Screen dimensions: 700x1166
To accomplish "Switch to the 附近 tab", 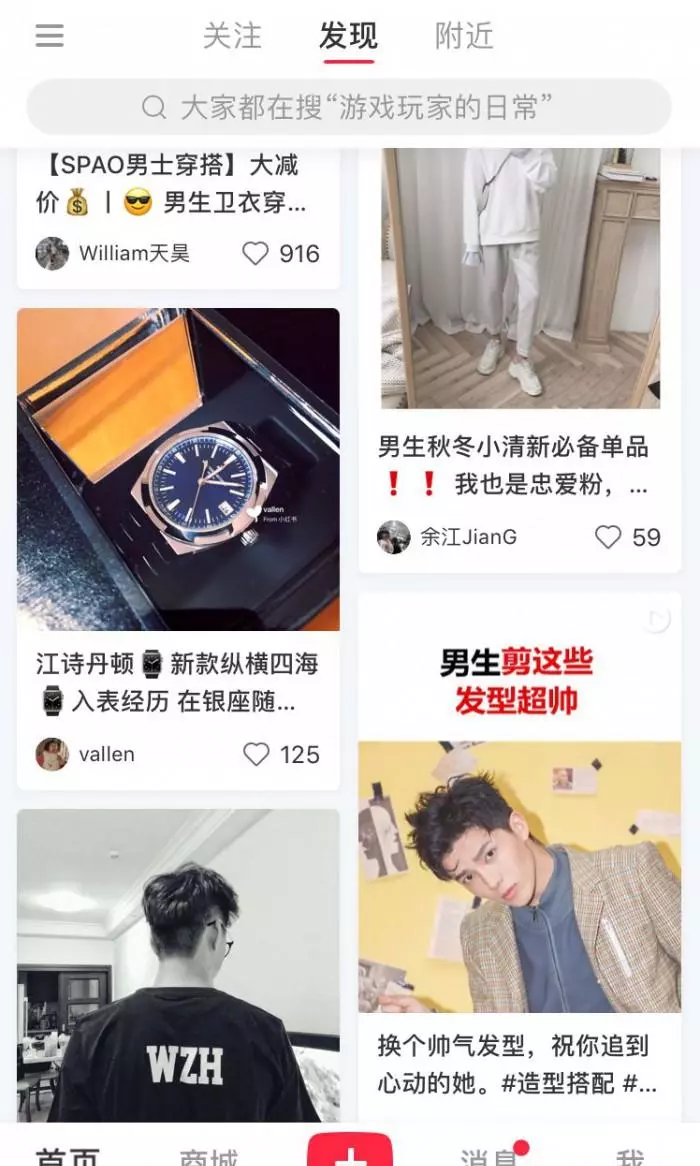I will click(x=464, y=36).
